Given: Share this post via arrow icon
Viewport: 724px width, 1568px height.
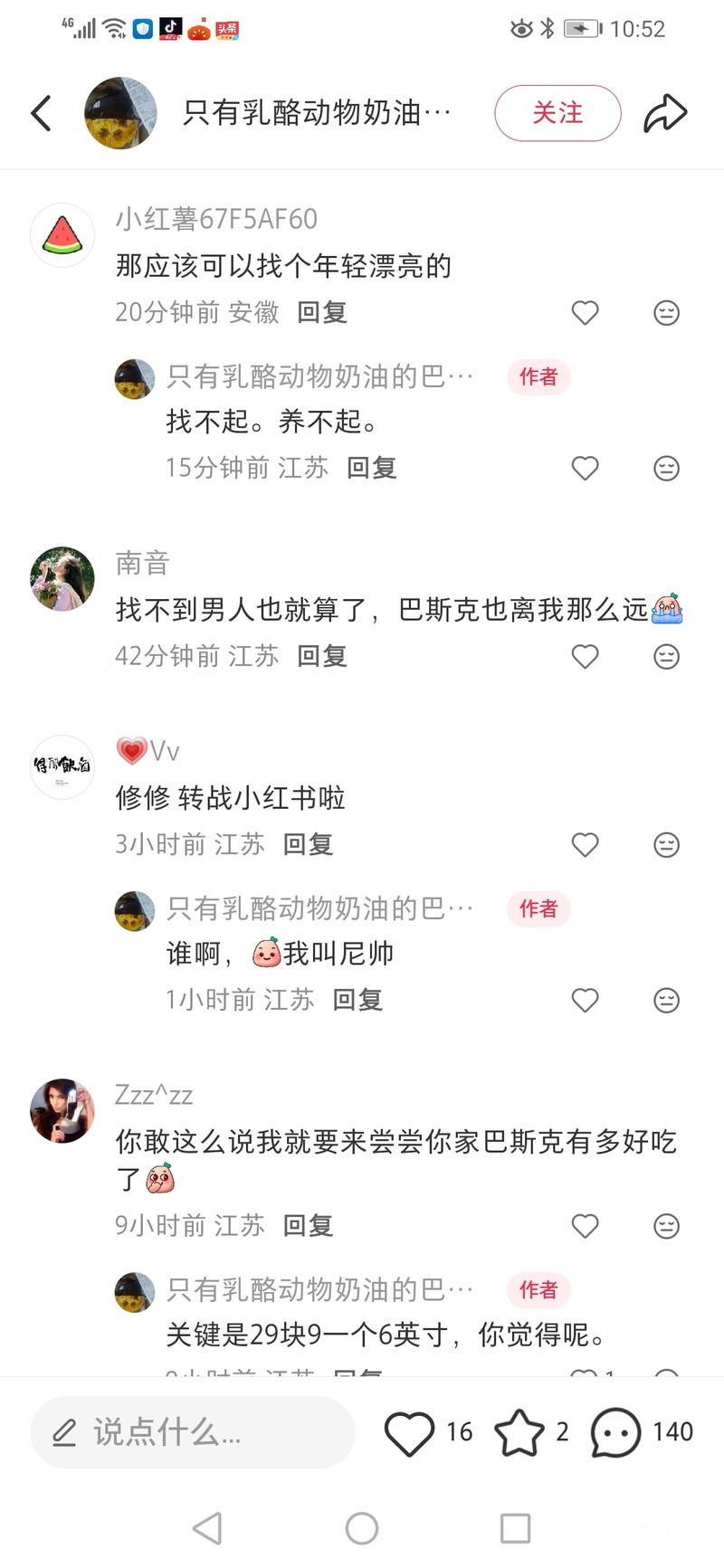Looking at the screenshot, I should point(665,113).
